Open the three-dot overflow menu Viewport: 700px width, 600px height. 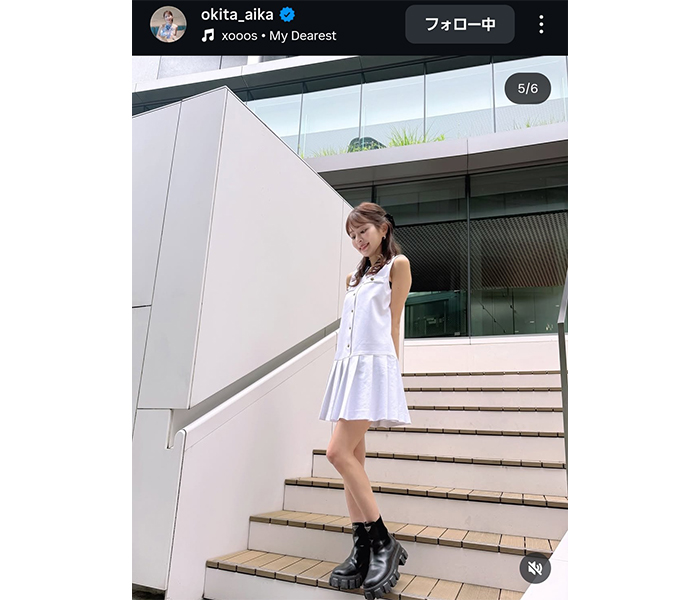click(x=541, y=24)
